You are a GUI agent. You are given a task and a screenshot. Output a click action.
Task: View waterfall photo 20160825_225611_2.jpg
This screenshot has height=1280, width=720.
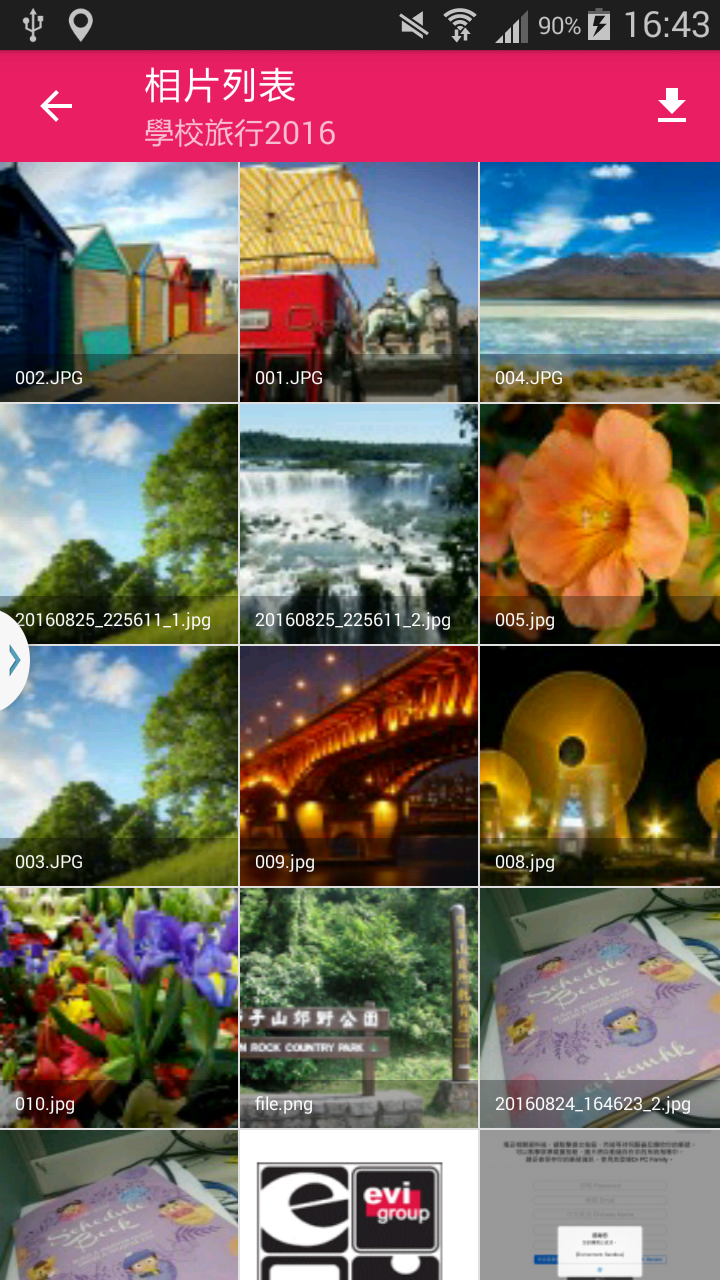point(359,524)
